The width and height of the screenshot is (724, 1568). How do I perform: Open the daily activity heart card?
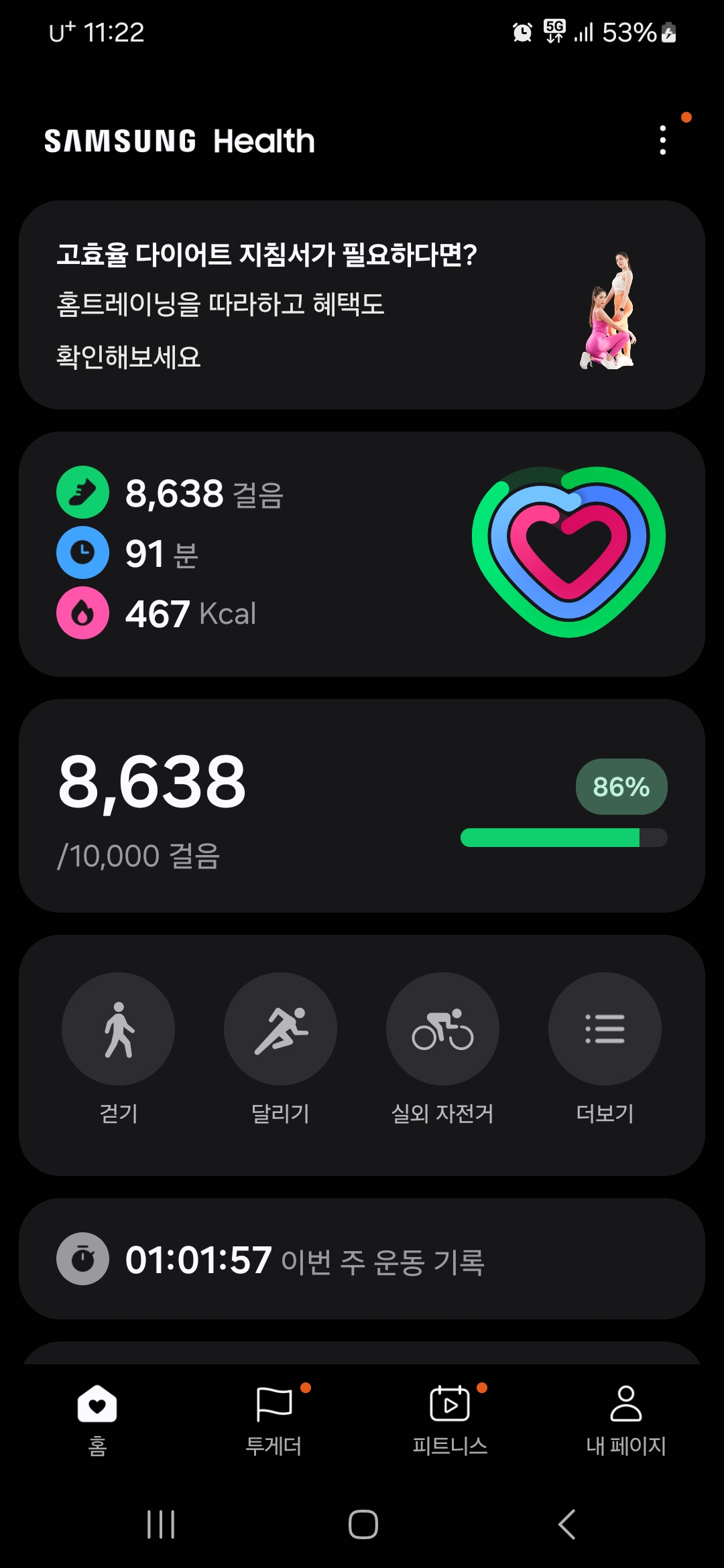(362, 553)
